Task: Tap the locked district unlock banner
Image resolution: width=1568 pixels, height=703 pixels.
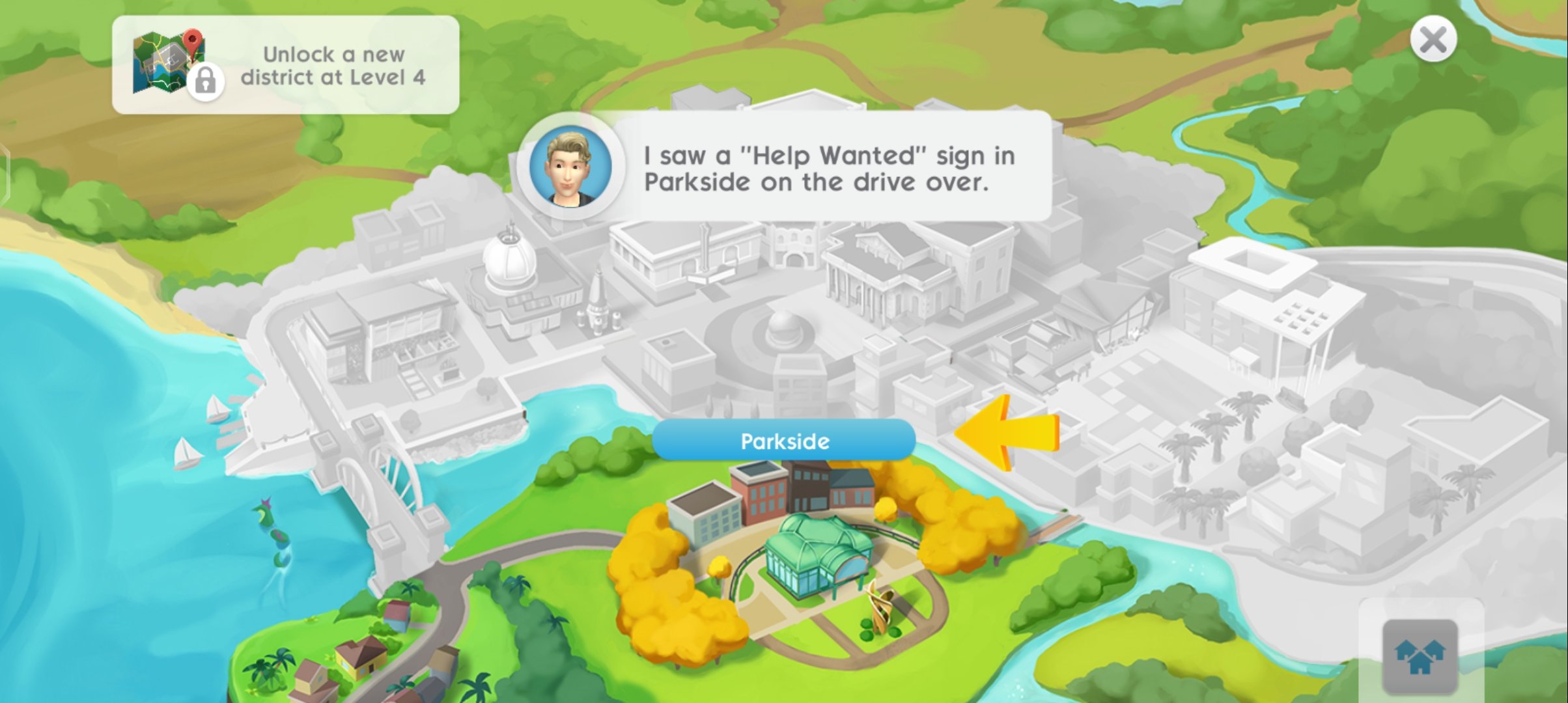Action: 285,65
